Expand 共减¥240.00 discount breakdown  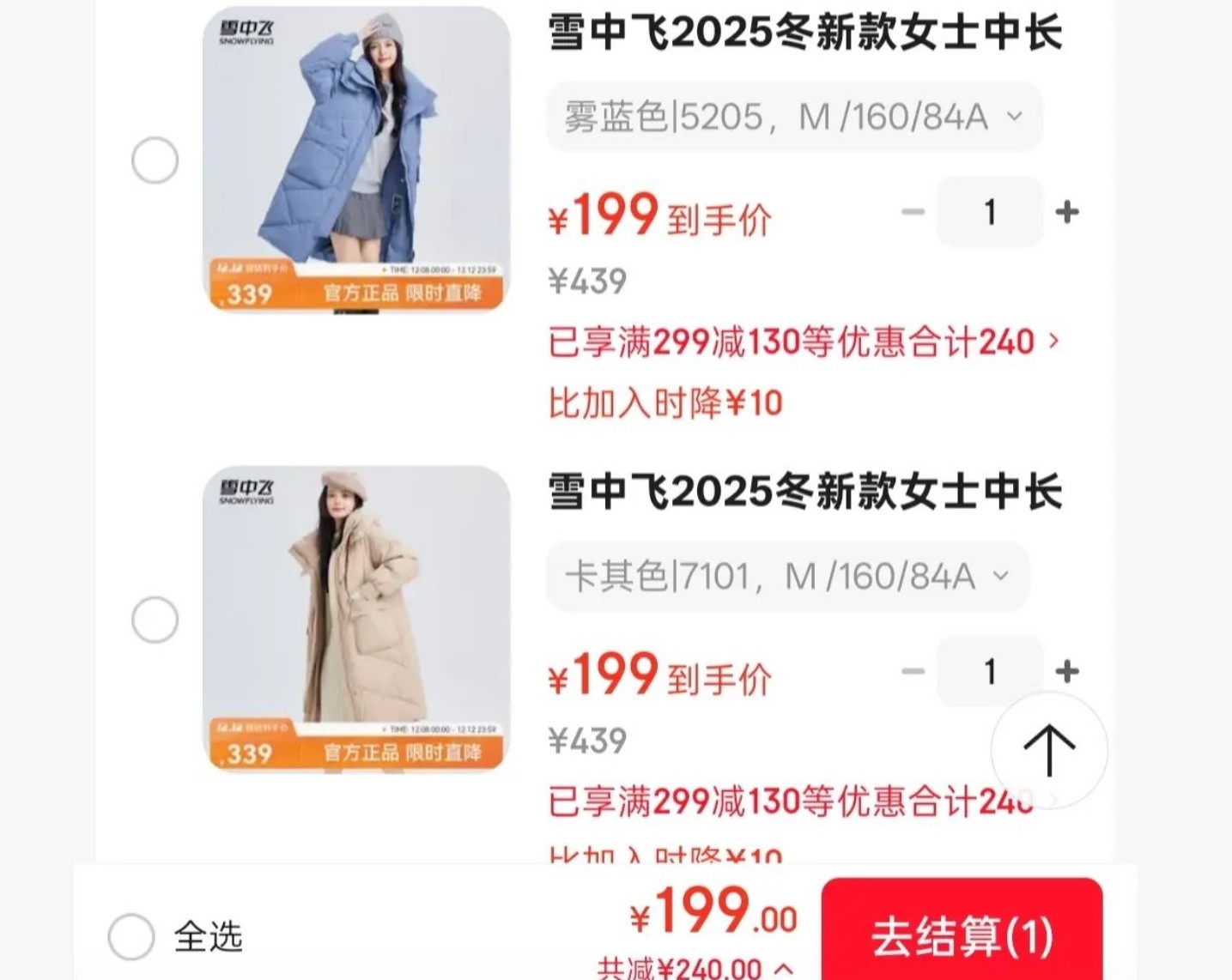pos(695,969)
